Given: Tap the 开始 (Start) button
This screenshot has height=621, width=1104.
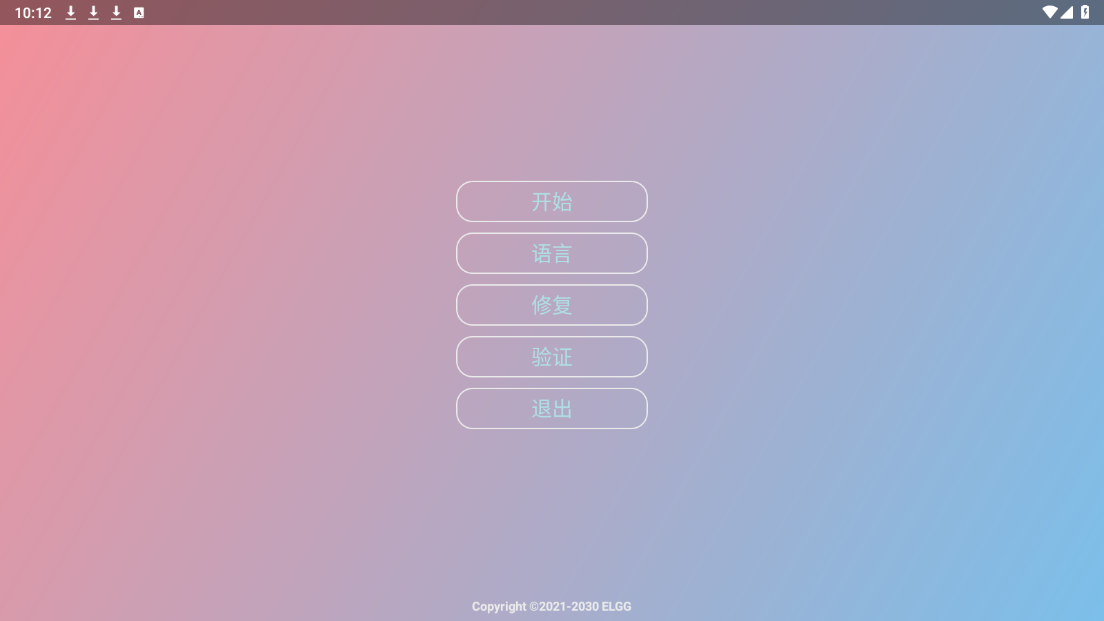Looking at the screenshot, I should 551,201.
